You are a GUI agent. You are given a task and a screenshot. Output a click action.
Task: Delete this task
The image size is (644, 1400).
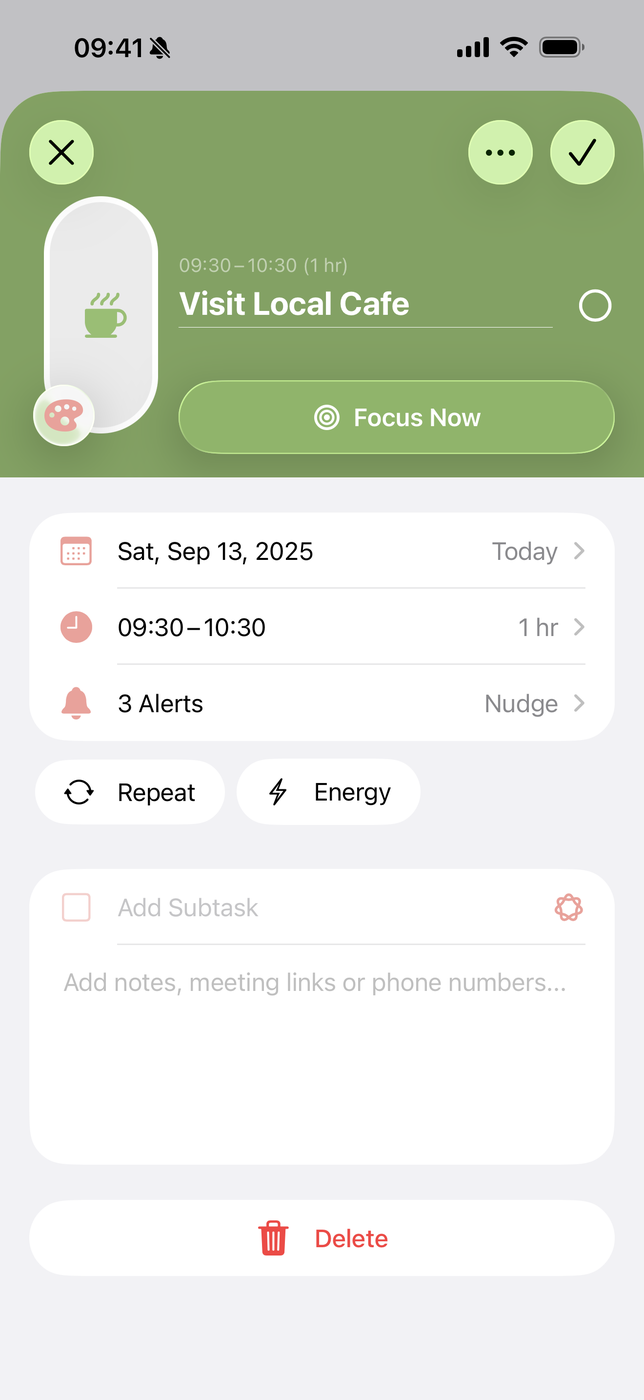322,1238
